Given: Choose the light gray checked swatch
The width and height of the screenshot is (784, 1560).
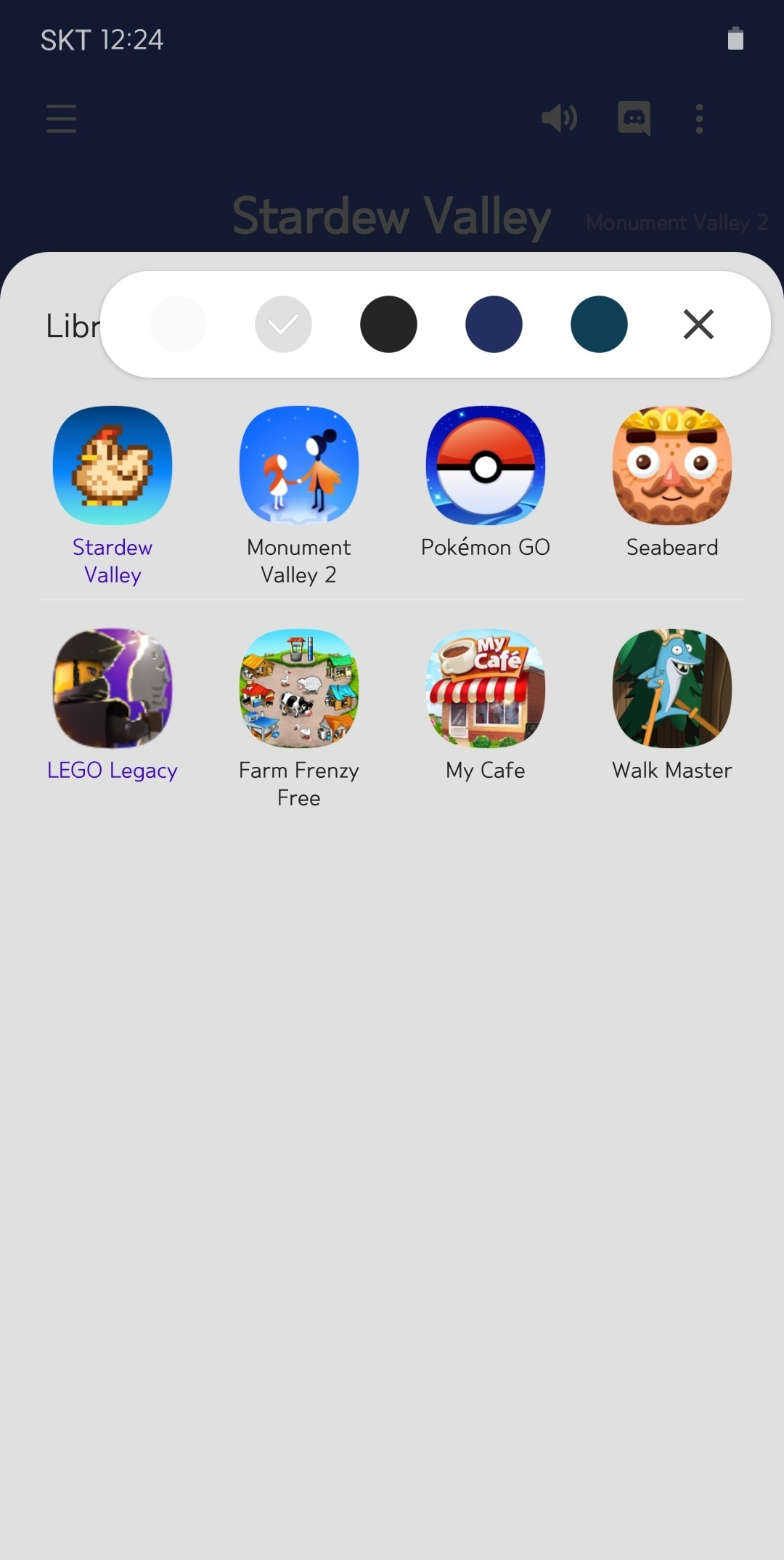Looking at the screenshot, I should click(x=283, y=324).
